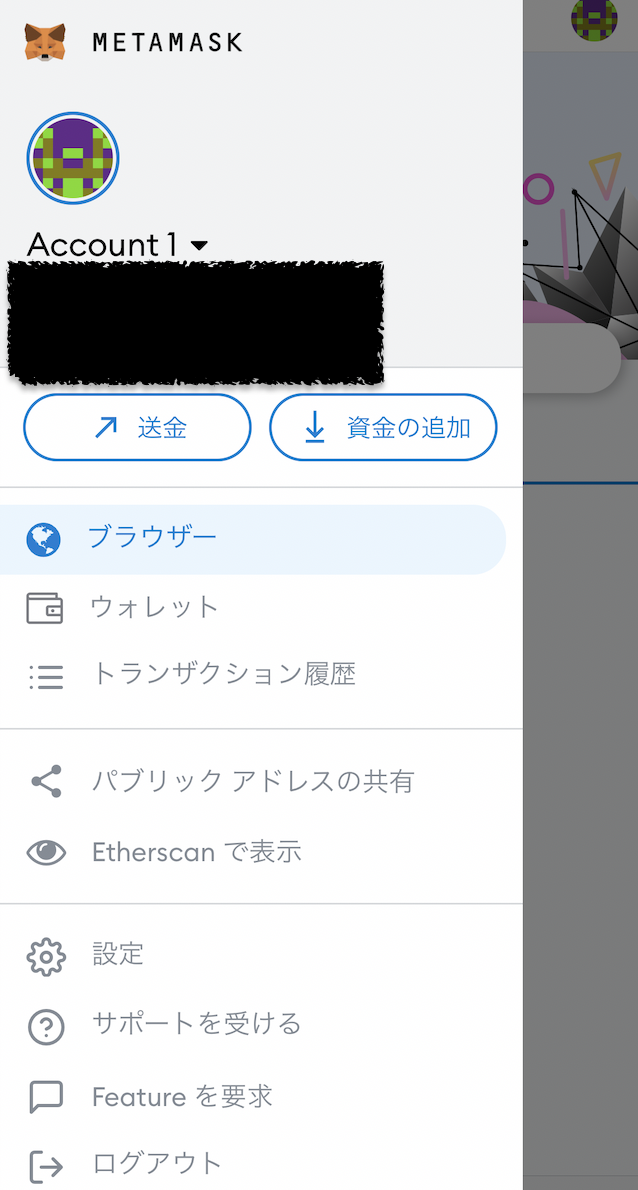
Task: Open トランザクション履歴 transaction history
Action: (x=222, y=676)
